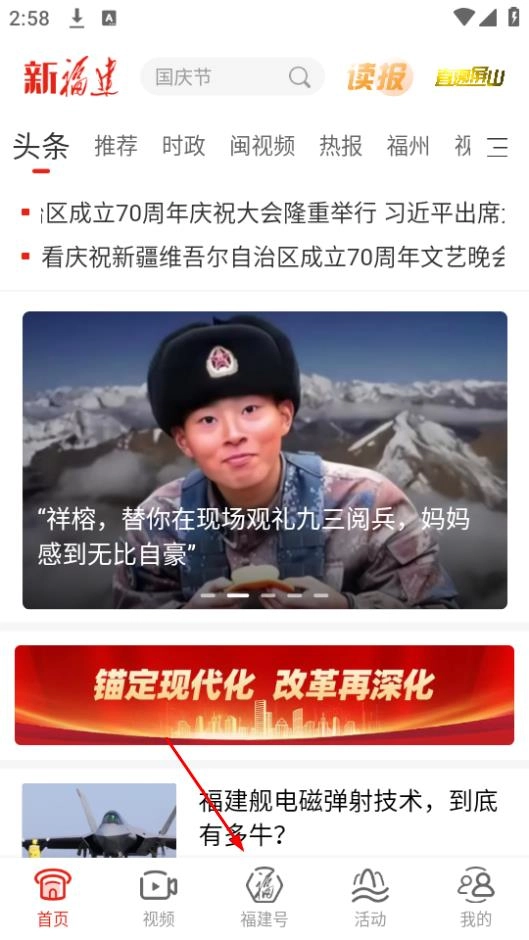Tap the 首页 home tab

click(53, 897)
